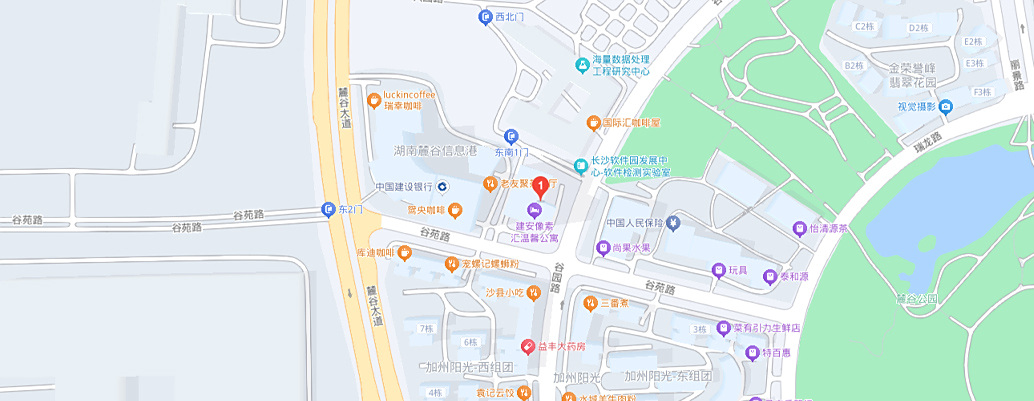Tap the red marker numbered 1
1034x401 pixels.
coord(541,186)
